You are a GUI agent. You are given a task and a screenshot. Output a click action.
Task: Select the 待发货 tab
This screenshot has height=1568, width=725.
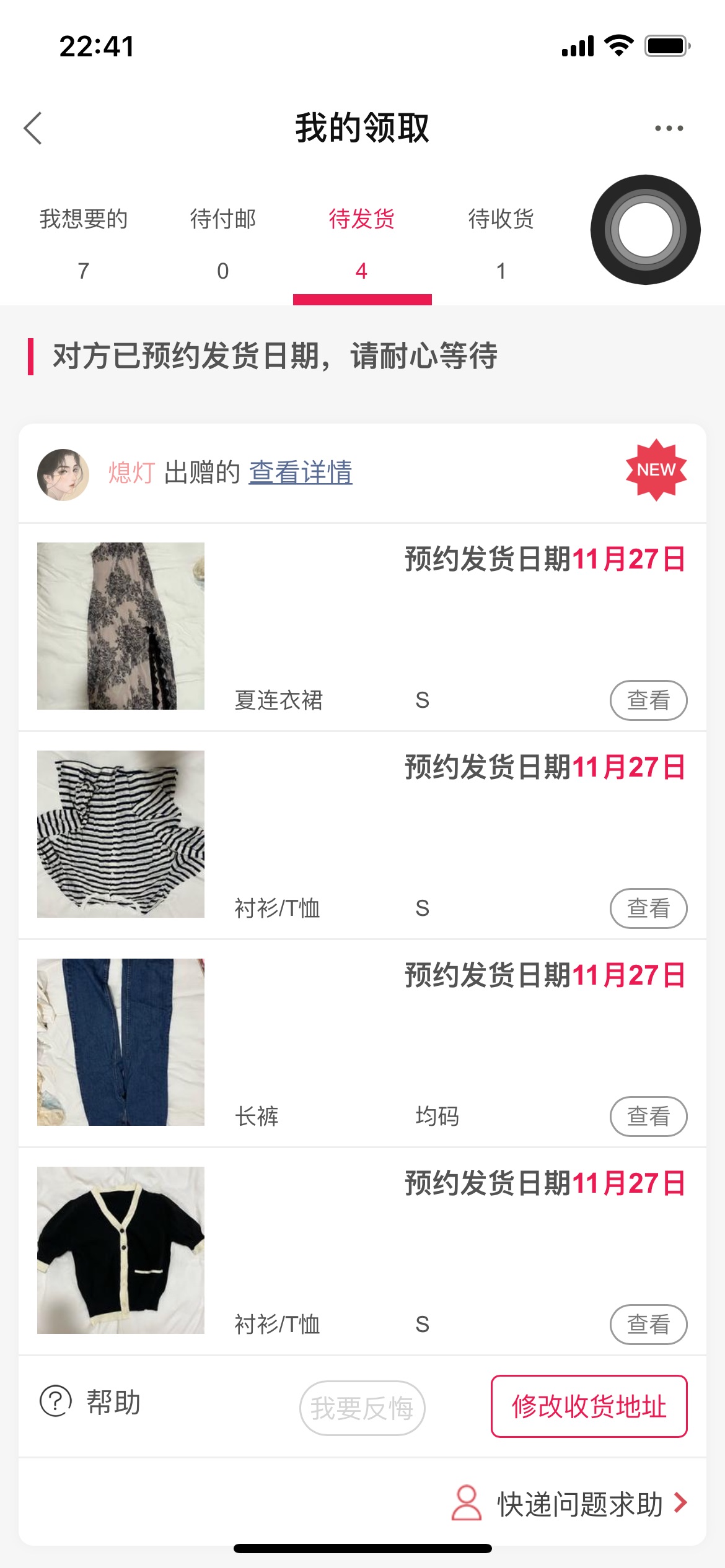362,243
